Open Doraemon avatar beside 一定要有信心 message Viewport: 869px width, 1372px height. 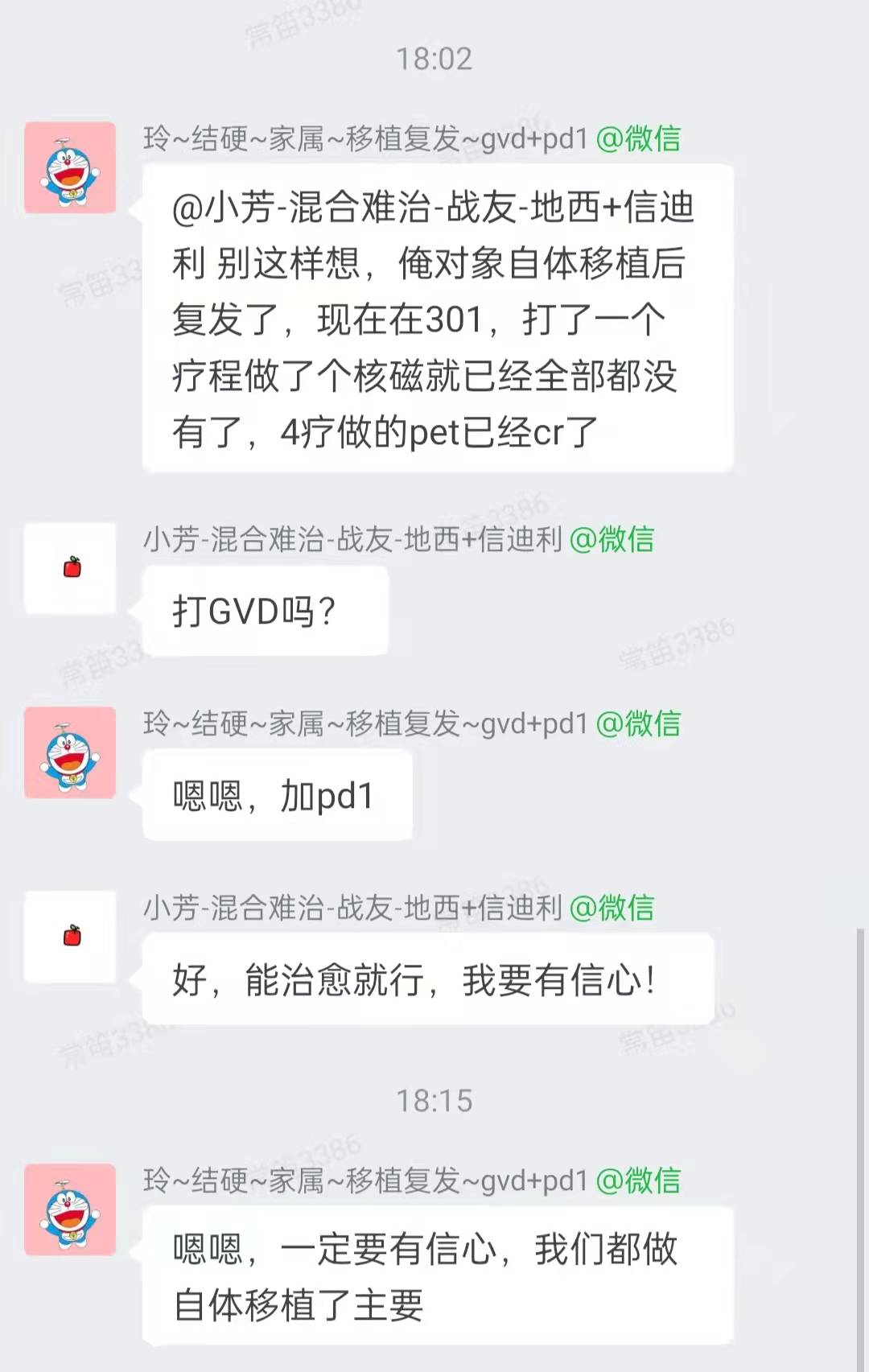70,1209
